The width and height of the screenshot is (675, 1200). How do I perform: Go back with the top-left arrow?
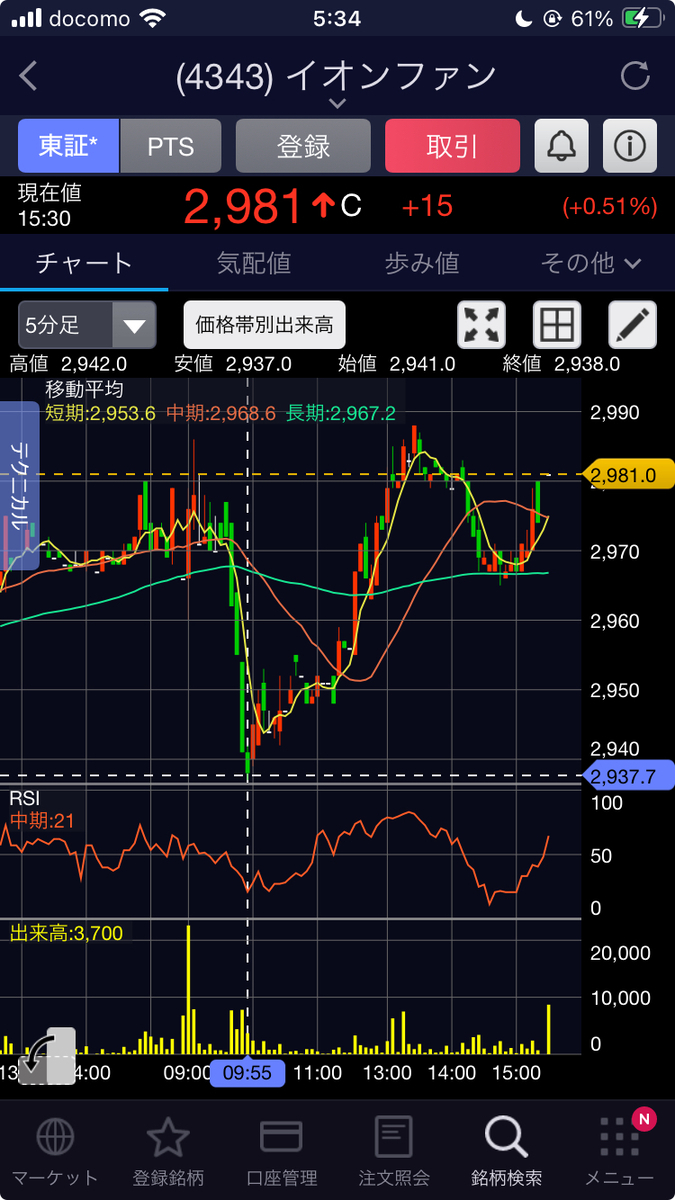tap(28, 76)
